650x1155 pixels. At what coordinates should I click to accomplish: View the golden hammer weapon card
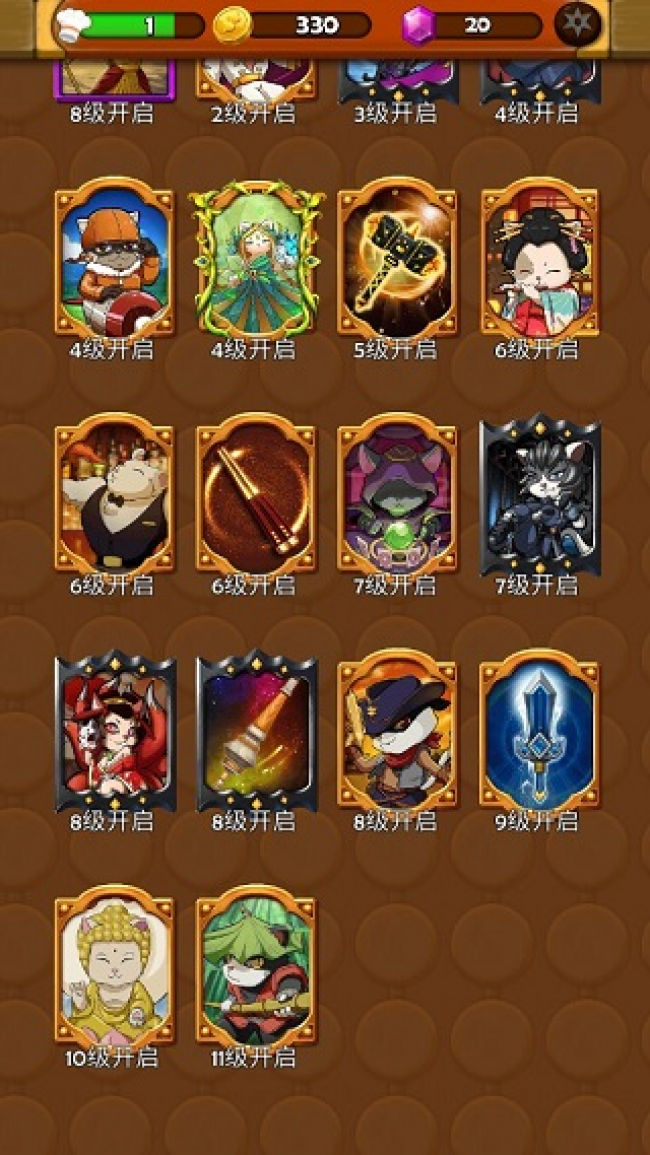pyautogui.click(x=398, y=259)
